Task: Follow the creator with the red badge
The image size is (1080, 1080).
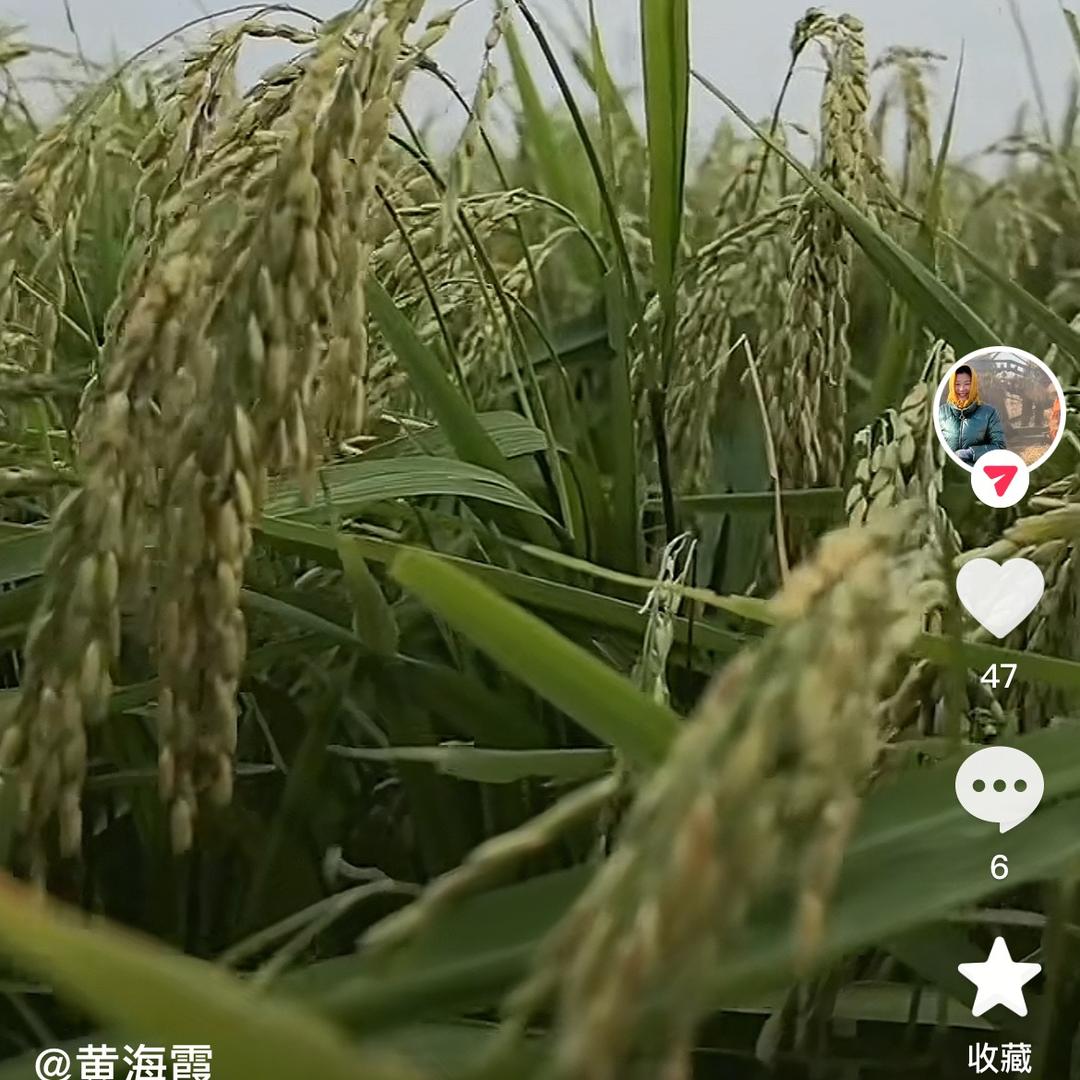Action: [999, 479]
